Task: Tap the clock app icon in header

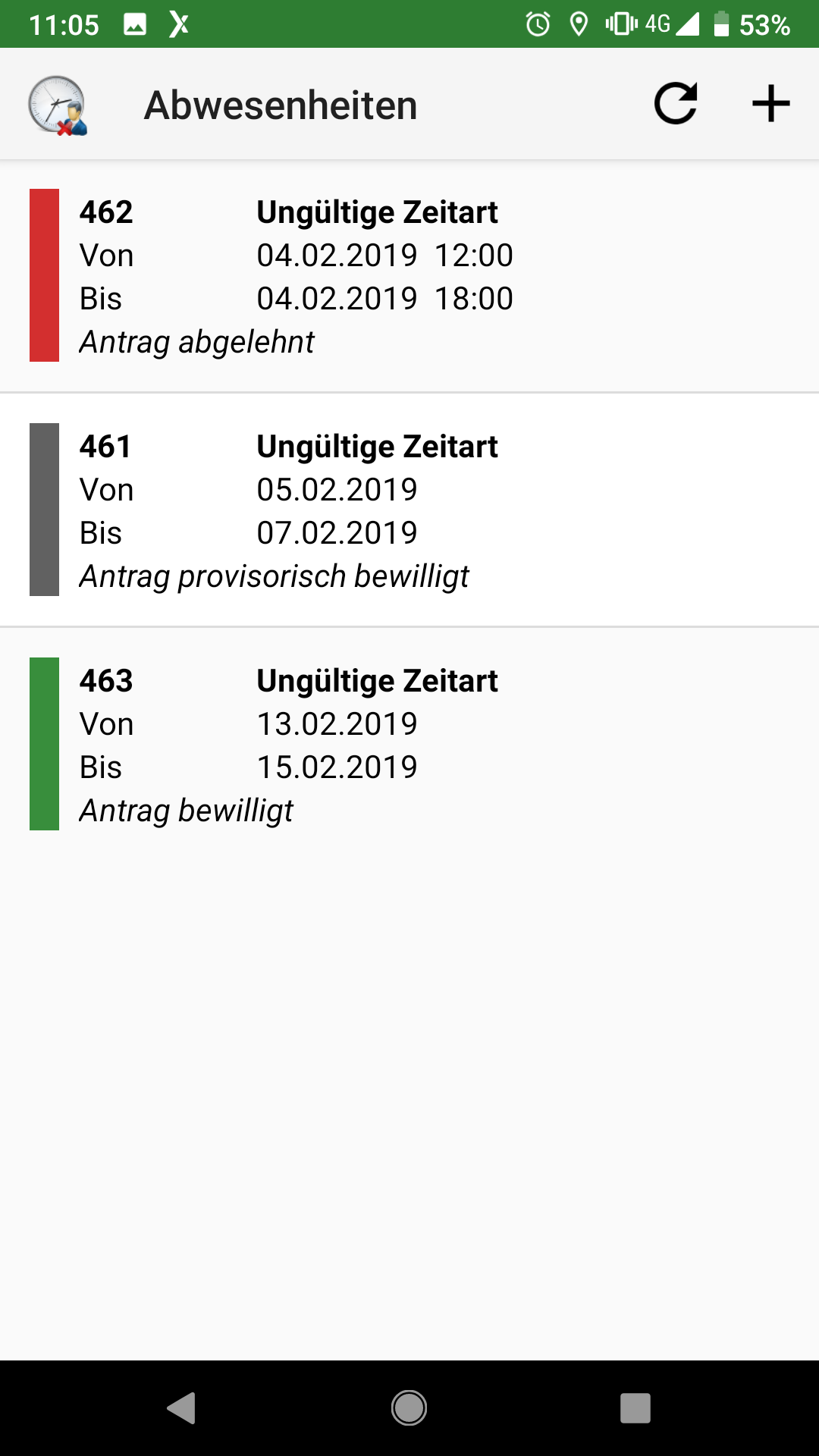Action: [58, 105]
